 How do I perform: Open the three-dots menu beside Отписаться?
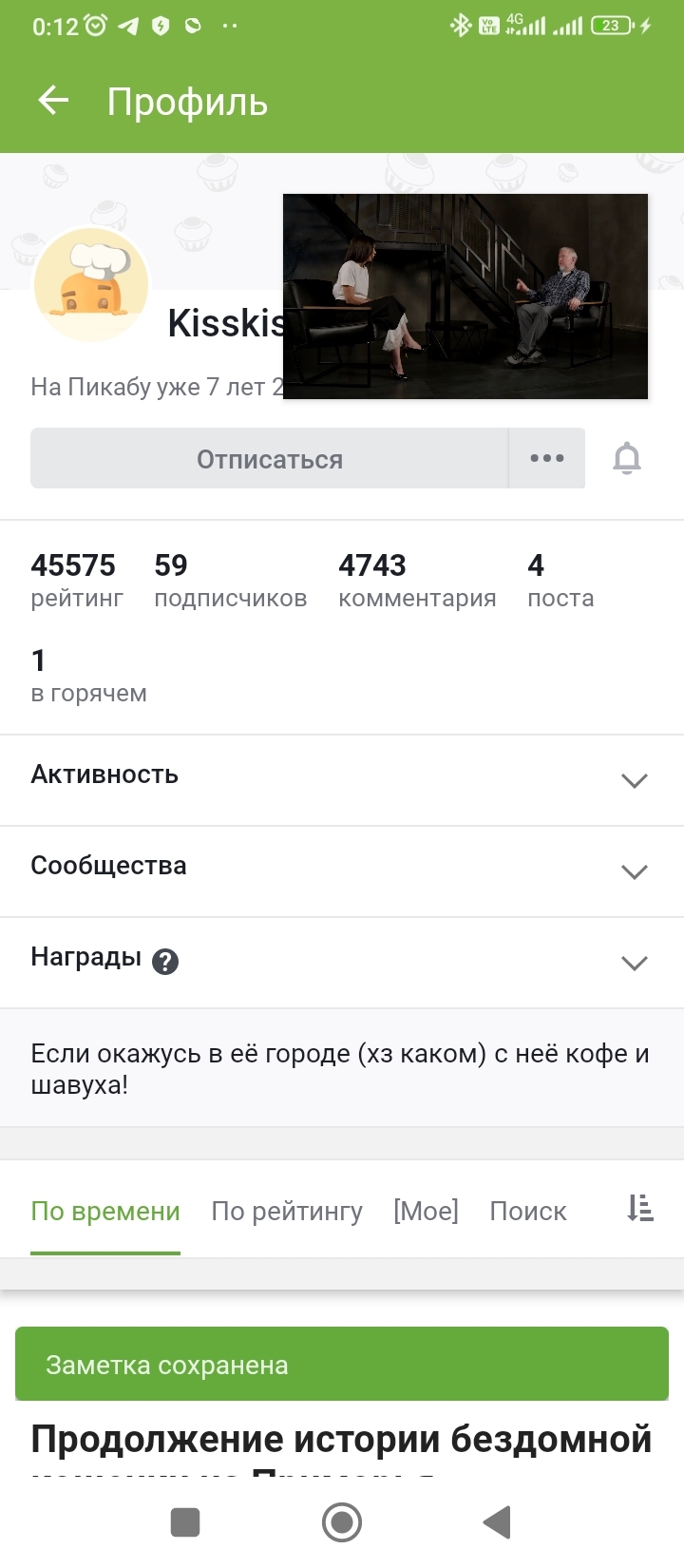click(x=547, y=458)
